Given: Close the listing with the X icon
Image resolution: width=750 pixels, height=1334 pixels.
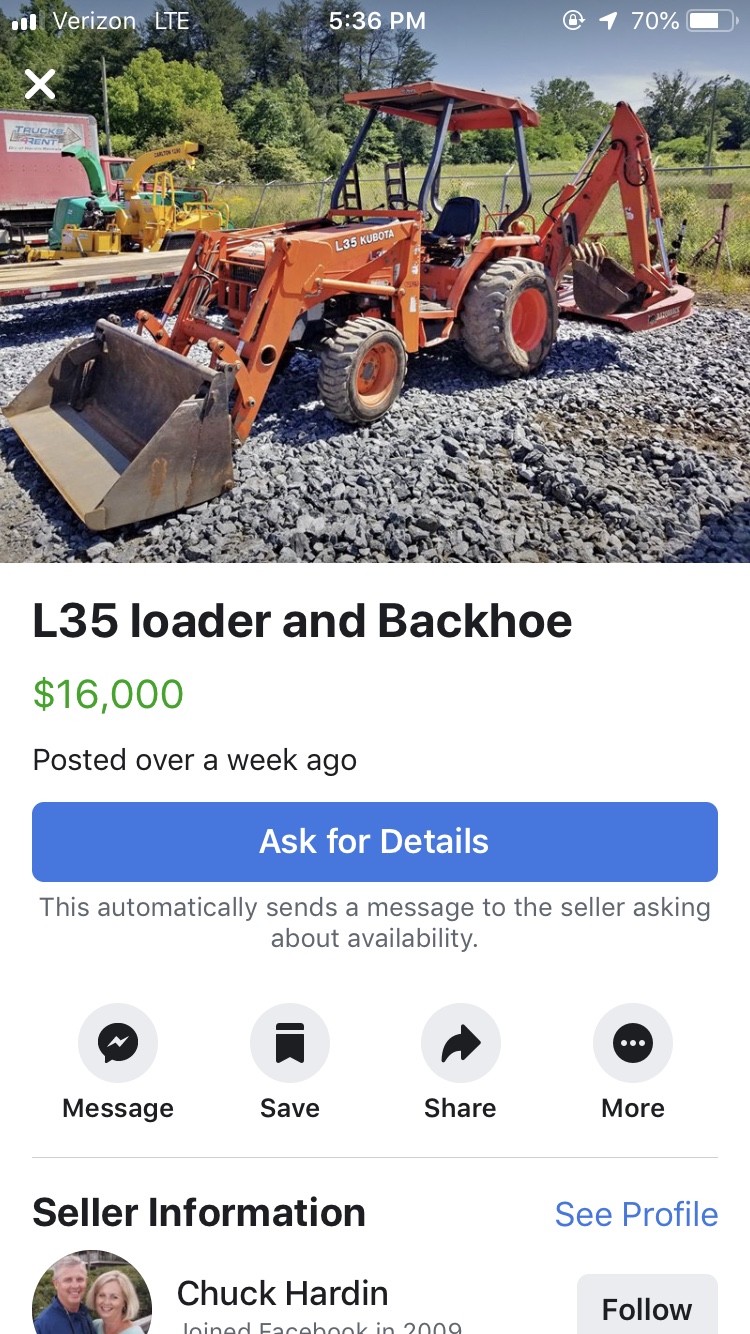Looking at the screenshot, I should point(40,84).
